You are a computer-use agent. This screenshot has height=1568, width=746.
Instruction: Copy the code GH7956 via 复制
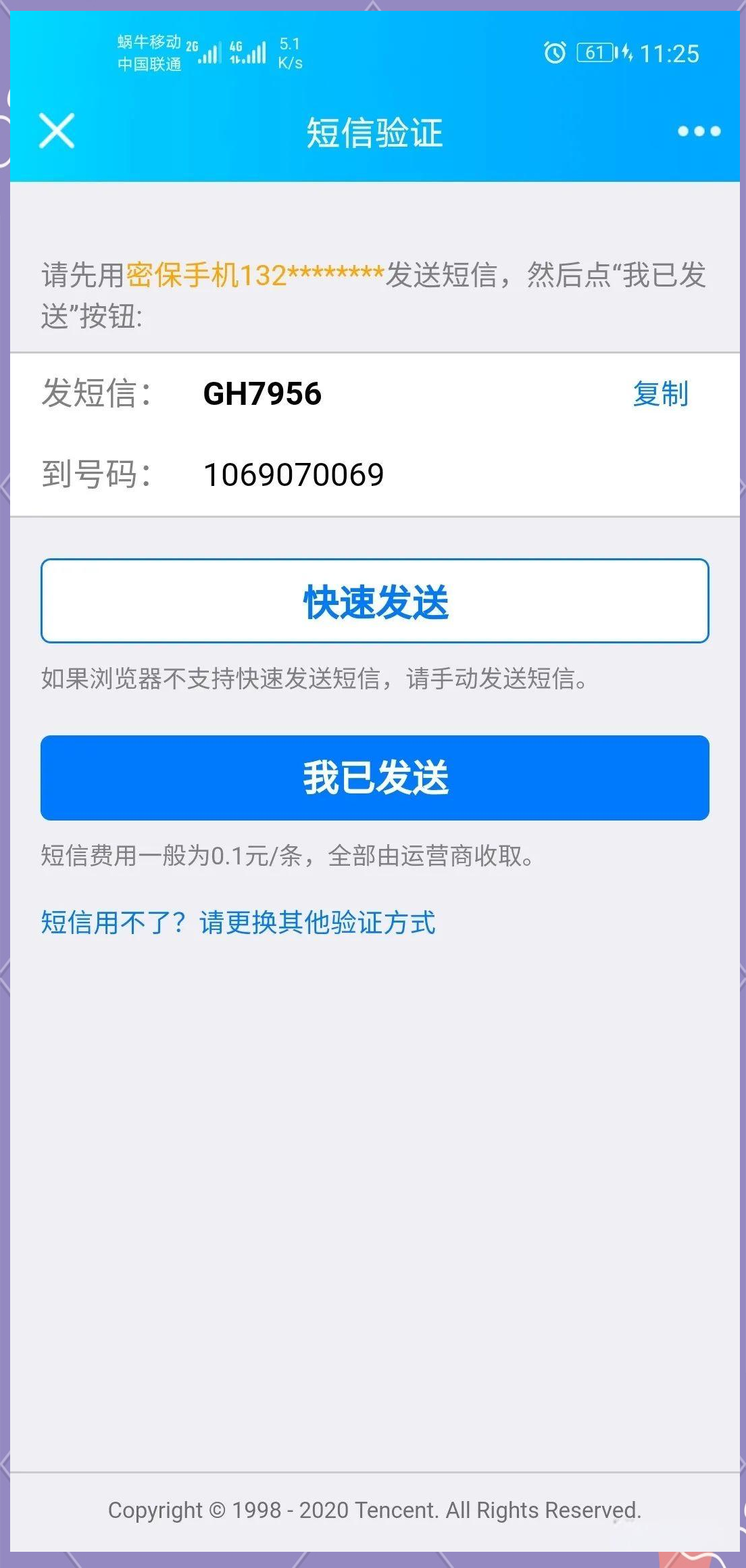point(660,393)
